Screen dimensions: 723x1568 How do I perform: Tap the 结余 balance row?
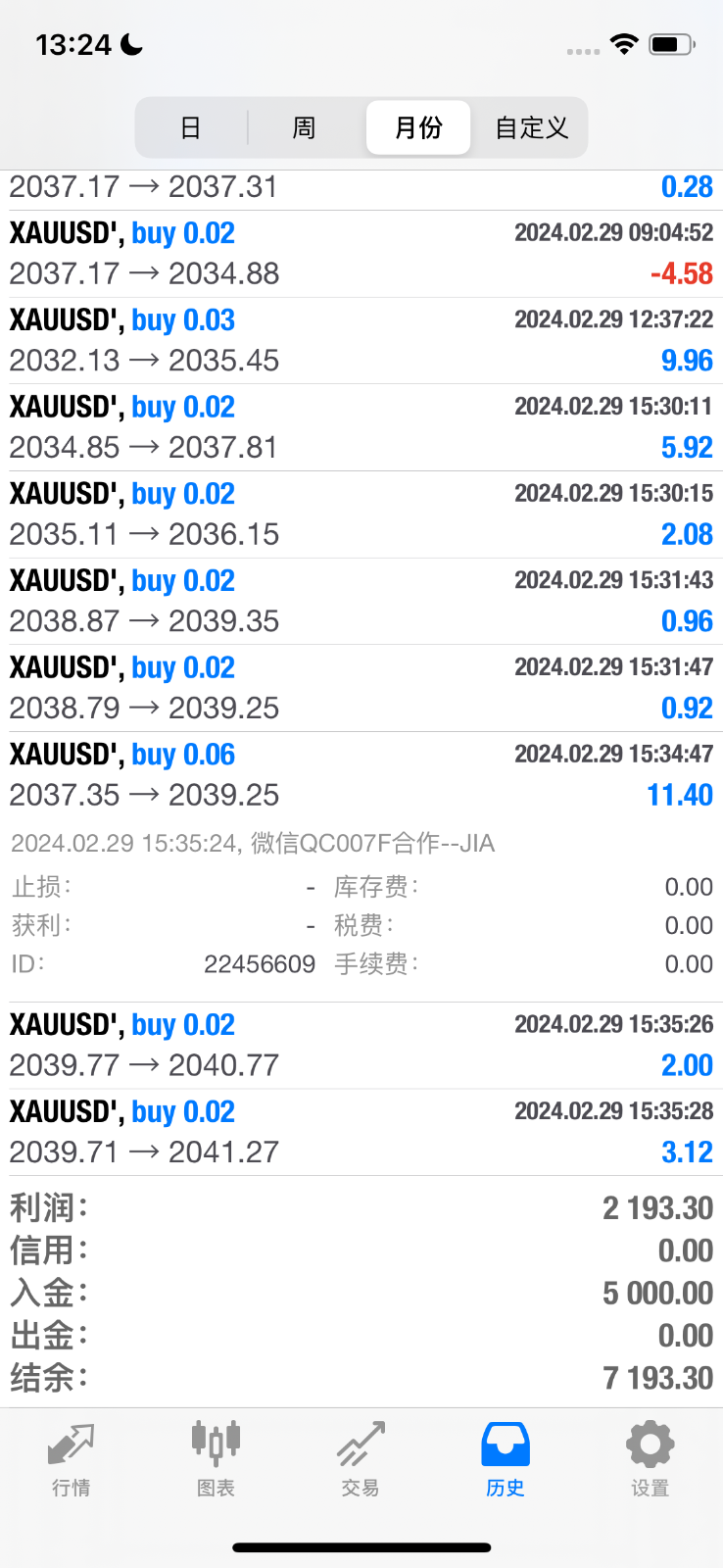(x=361, y=1378)
